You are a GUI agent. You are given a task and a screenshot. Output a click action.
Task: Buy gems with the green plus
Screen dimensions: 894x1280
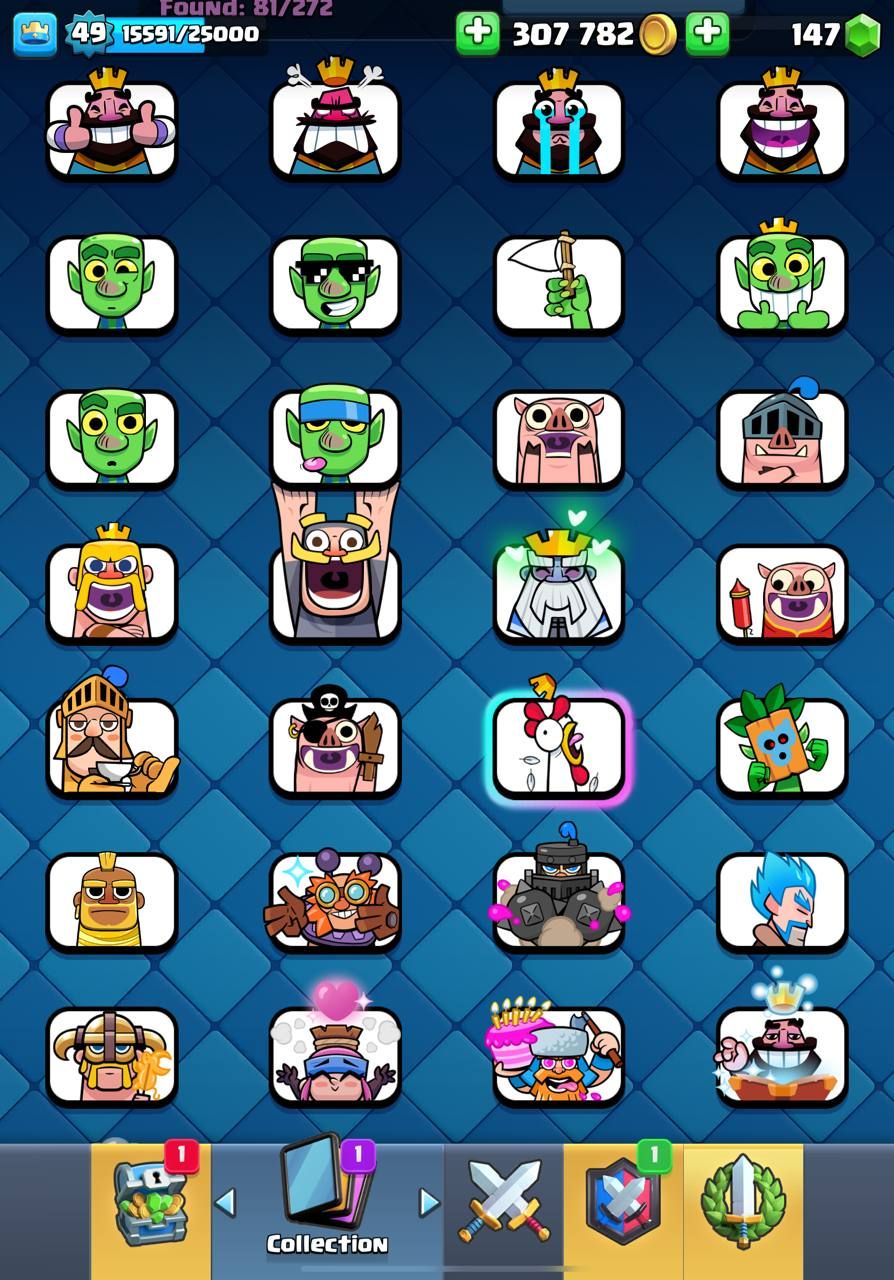tap(708, 34)
